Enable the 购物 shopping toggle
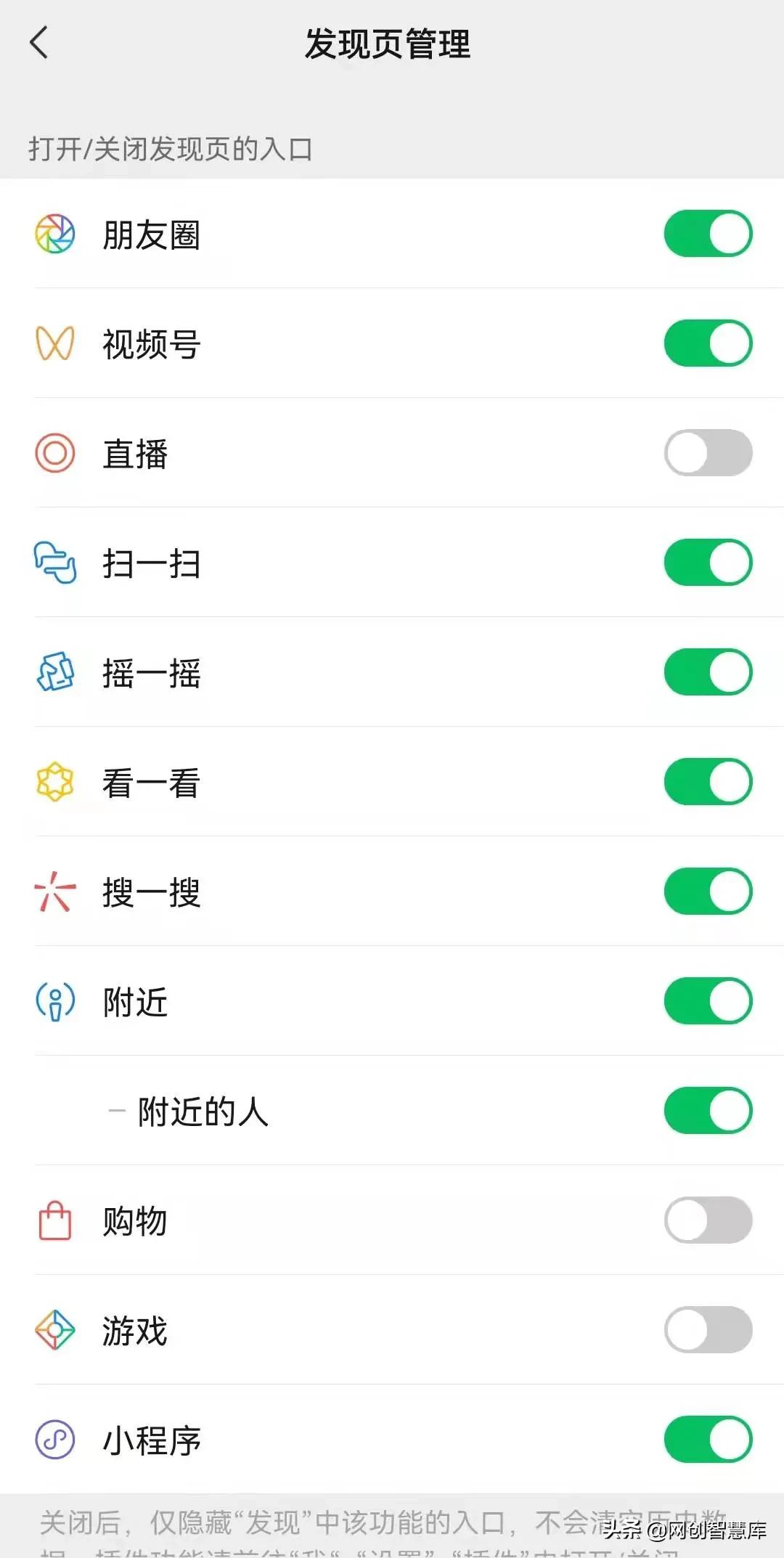The image size is (784, 1558). coord(706,1221)
